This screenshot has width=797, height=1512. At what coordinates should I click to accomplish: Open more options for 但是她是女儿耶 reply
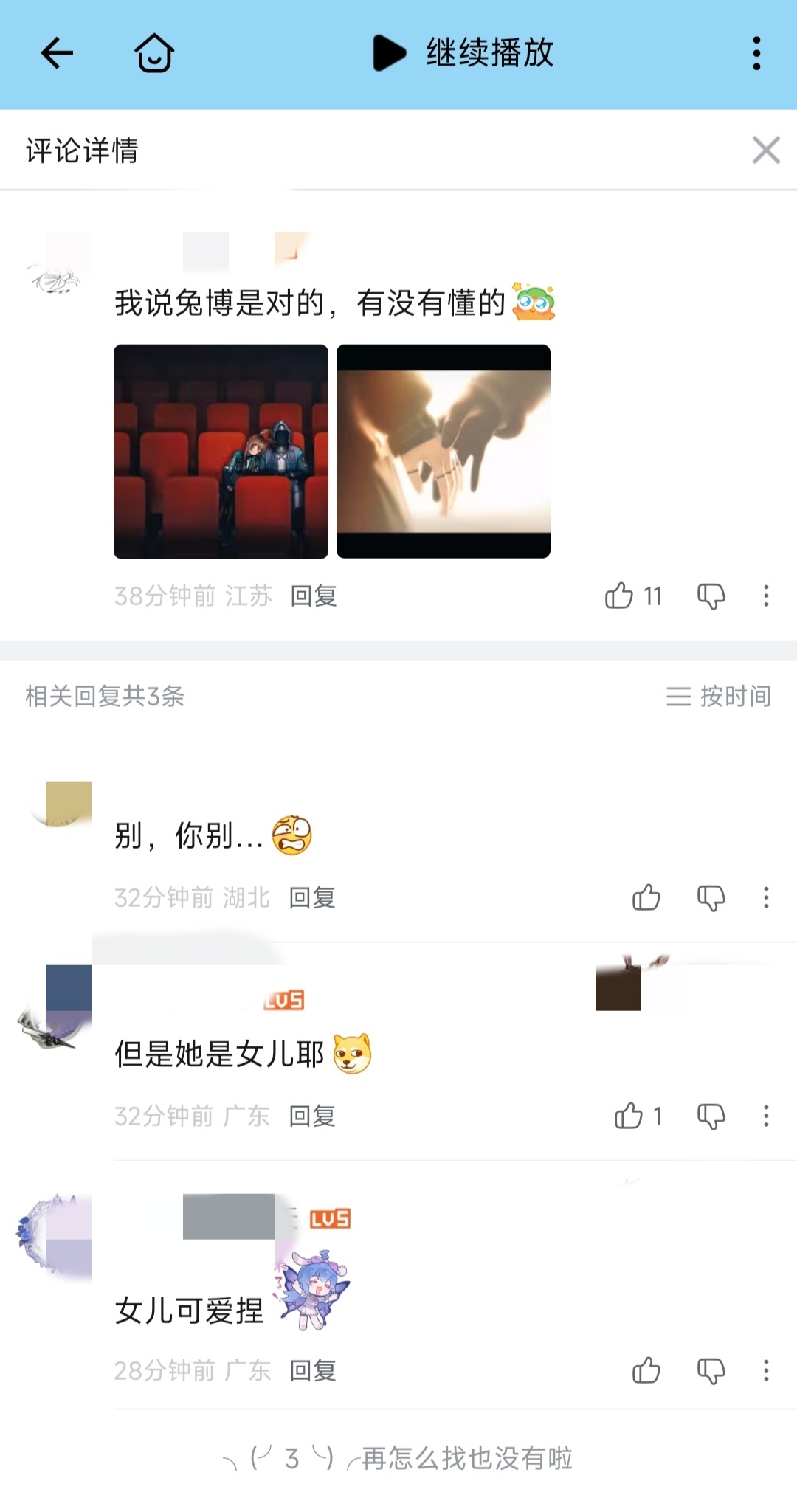point(766,1116)
